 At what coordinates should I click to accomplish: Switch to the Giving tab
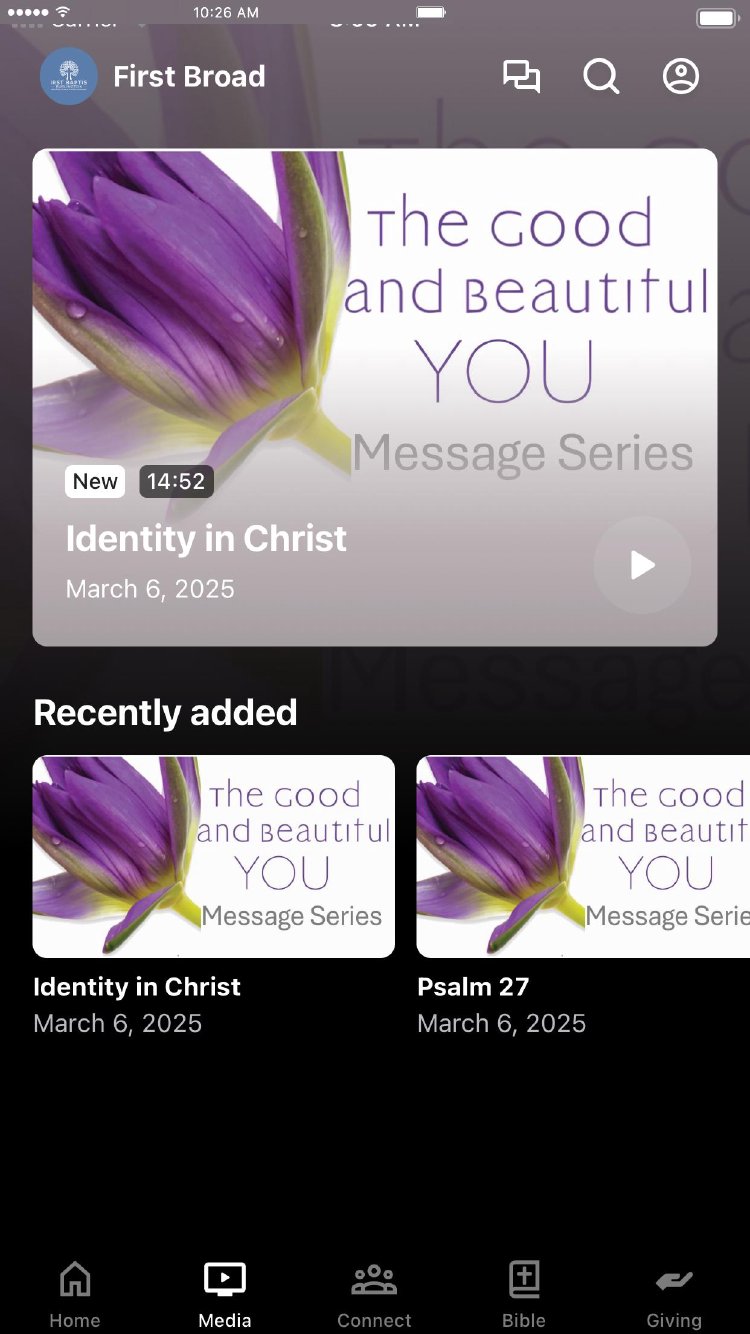click(x=674, y=1294)
